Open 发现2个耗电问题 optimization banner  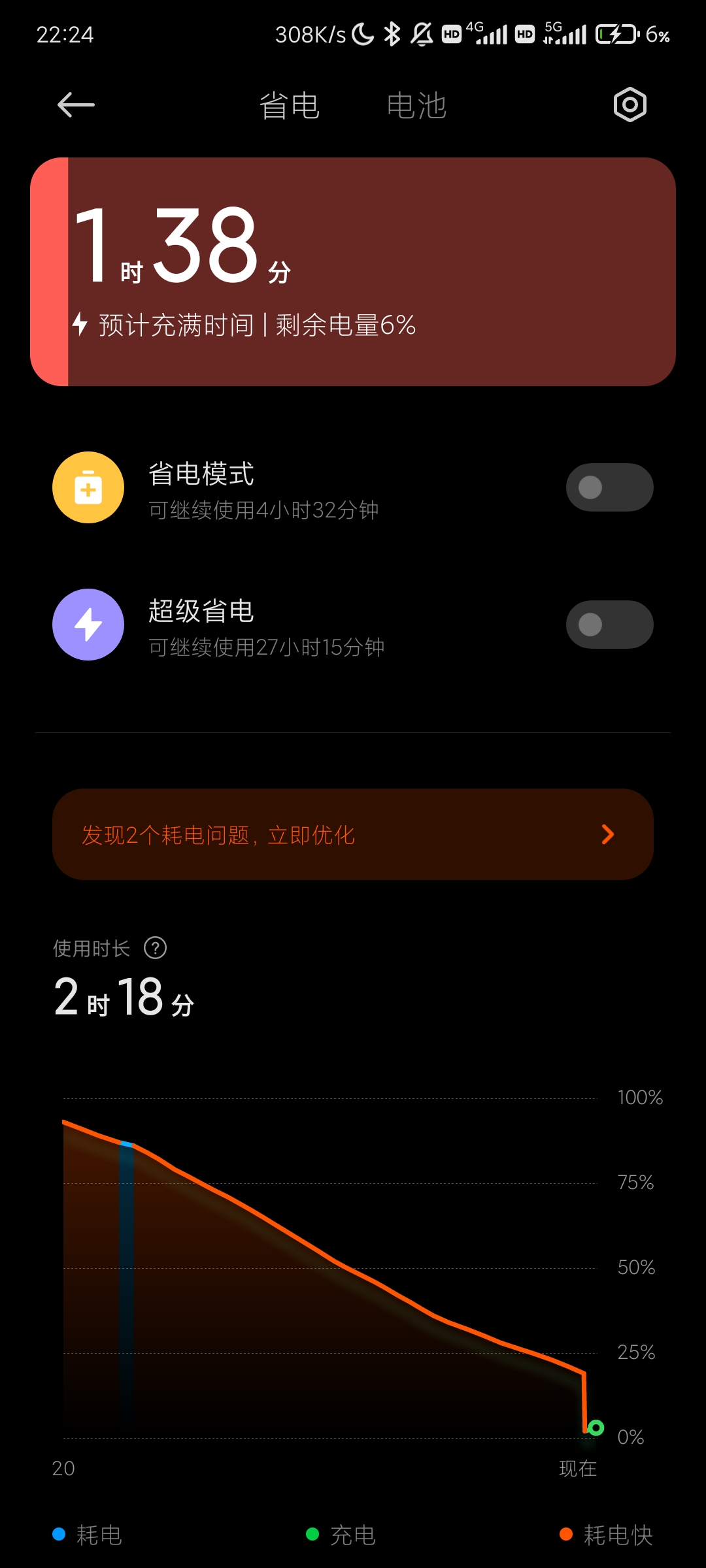[x=353, y=834]
